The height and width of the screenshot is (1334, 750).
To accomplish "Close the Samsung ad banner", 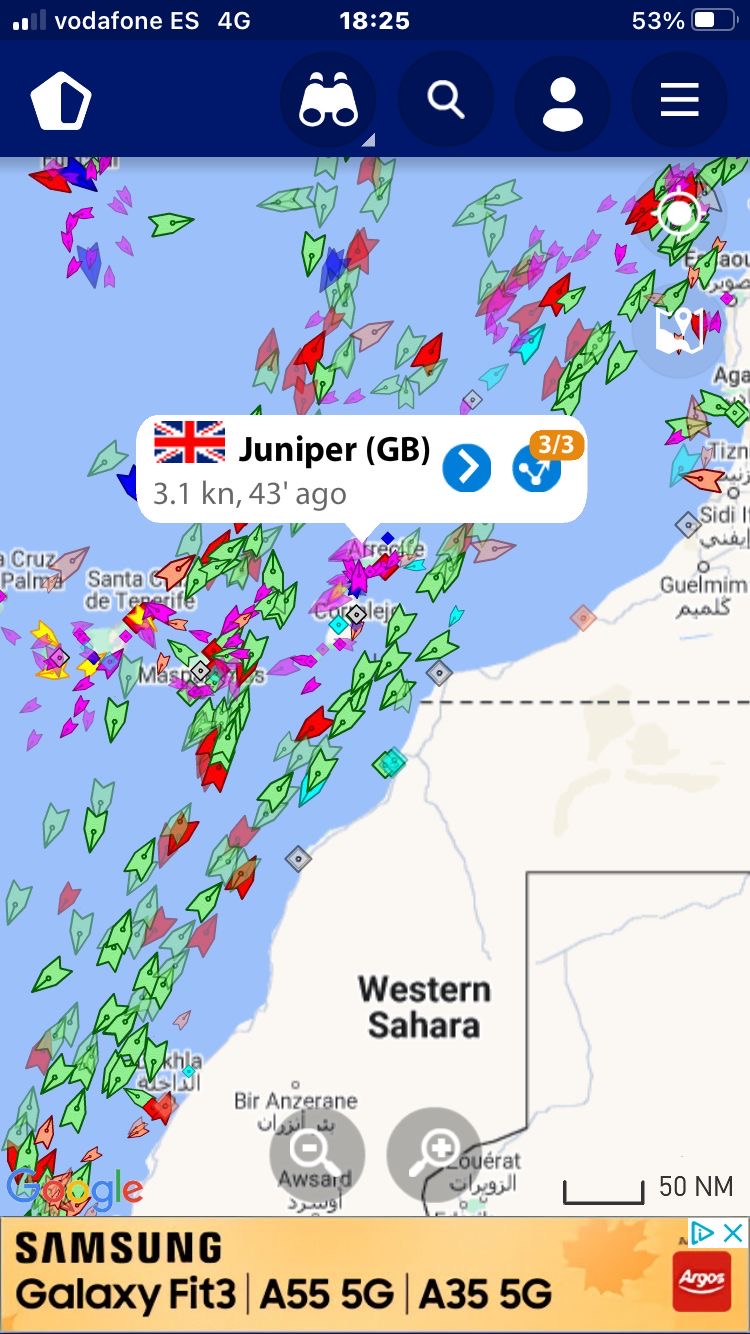I will coord(734,1232).
